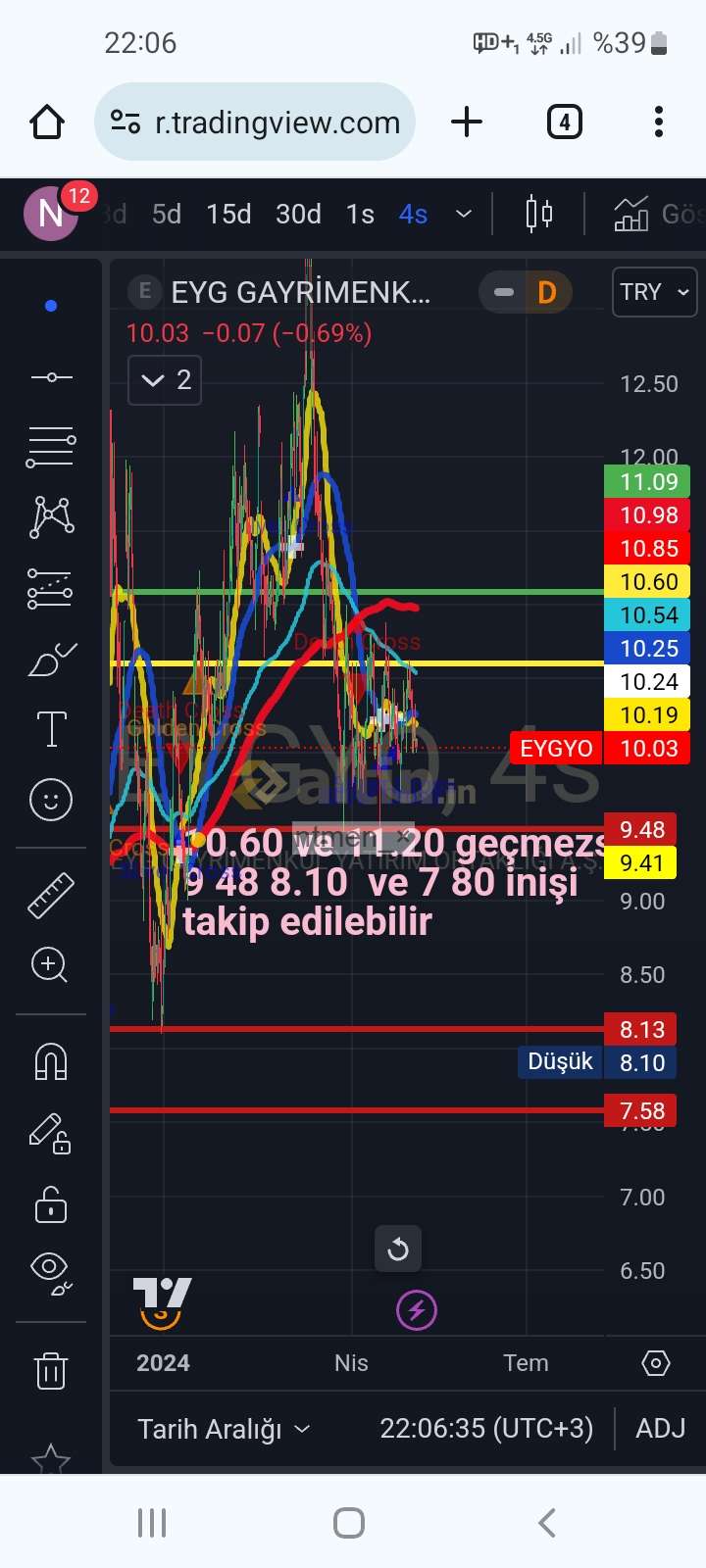Toggle the ADJ price adjustment

tap(661, 1429)
